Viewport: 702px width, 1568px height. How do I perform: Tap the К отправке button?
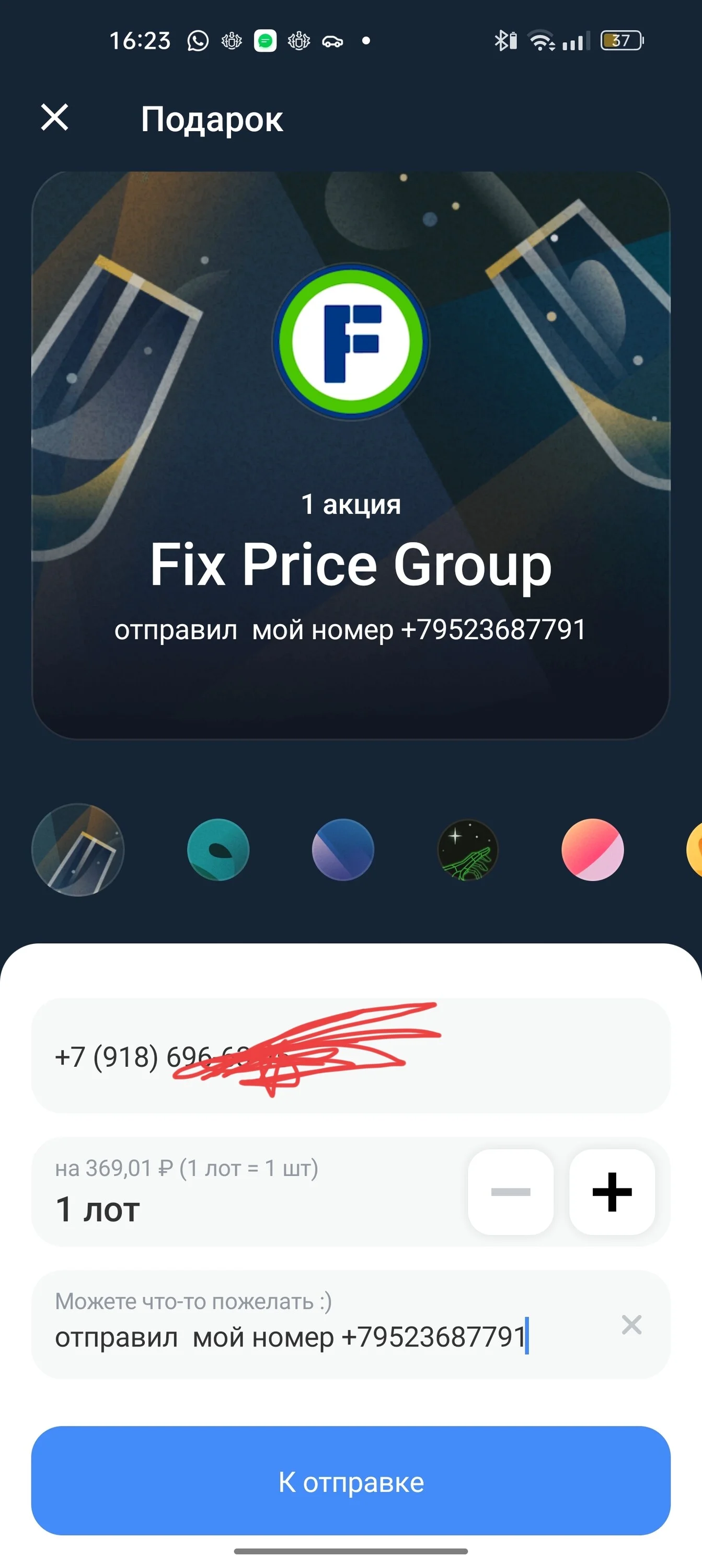coord(351,1482)
